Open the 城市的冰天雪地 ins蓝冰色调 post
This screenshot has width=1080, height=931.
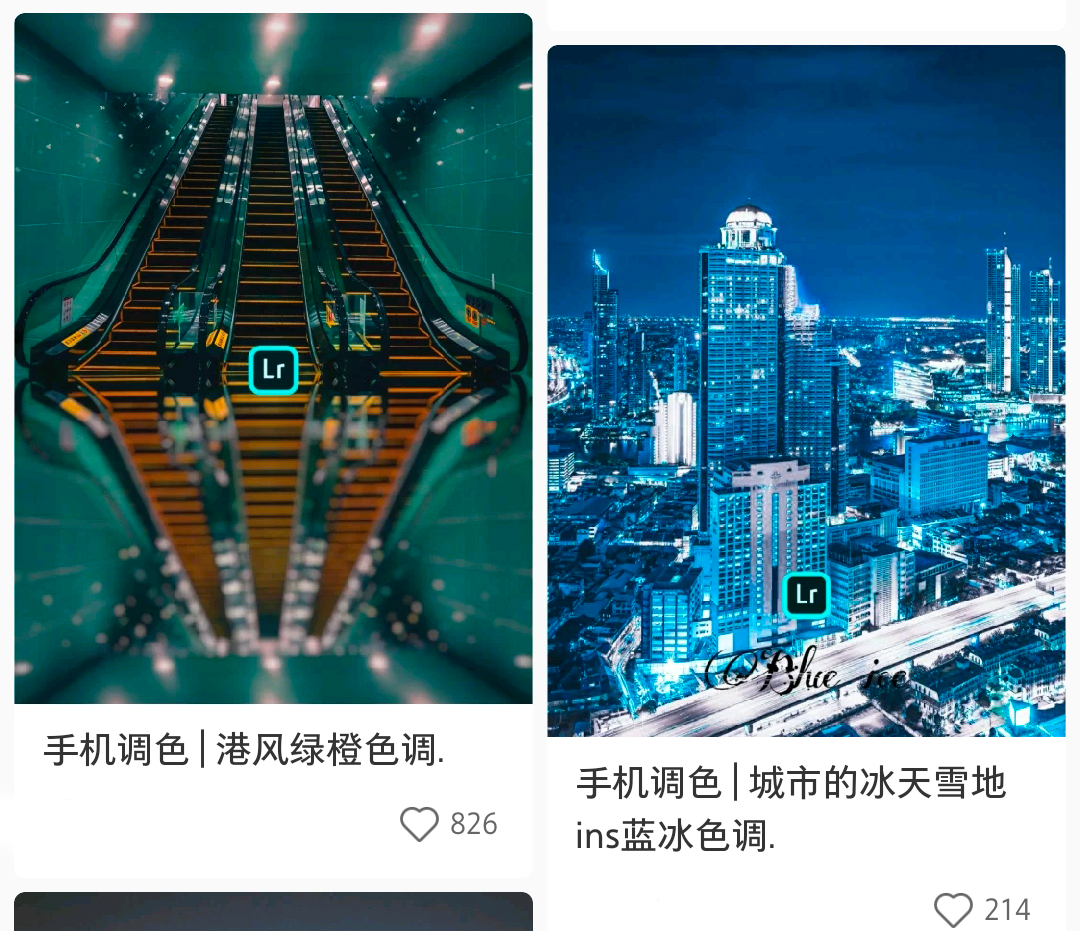807,390
